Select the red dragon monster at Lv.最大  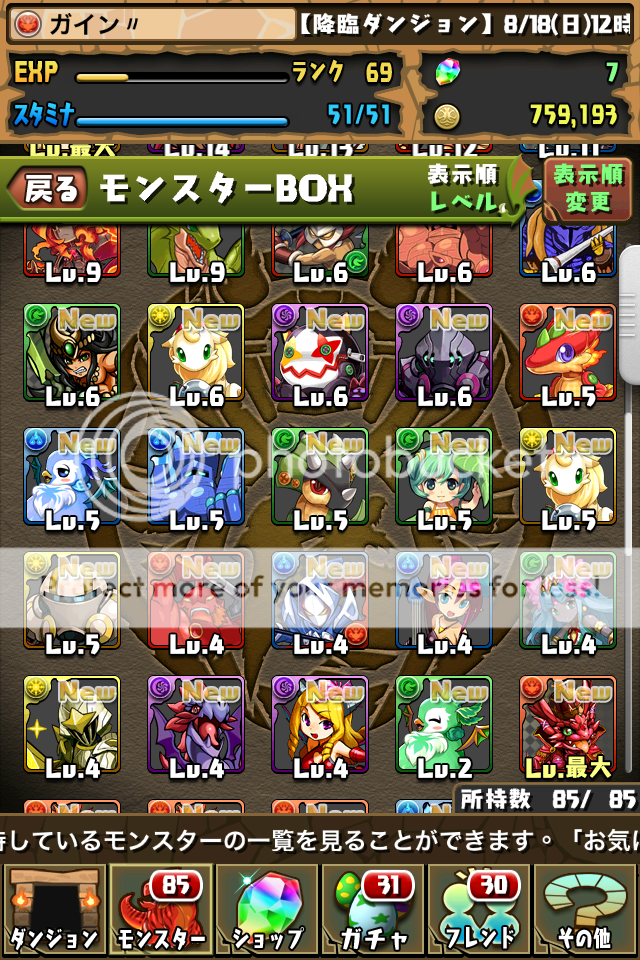point(567,725)
